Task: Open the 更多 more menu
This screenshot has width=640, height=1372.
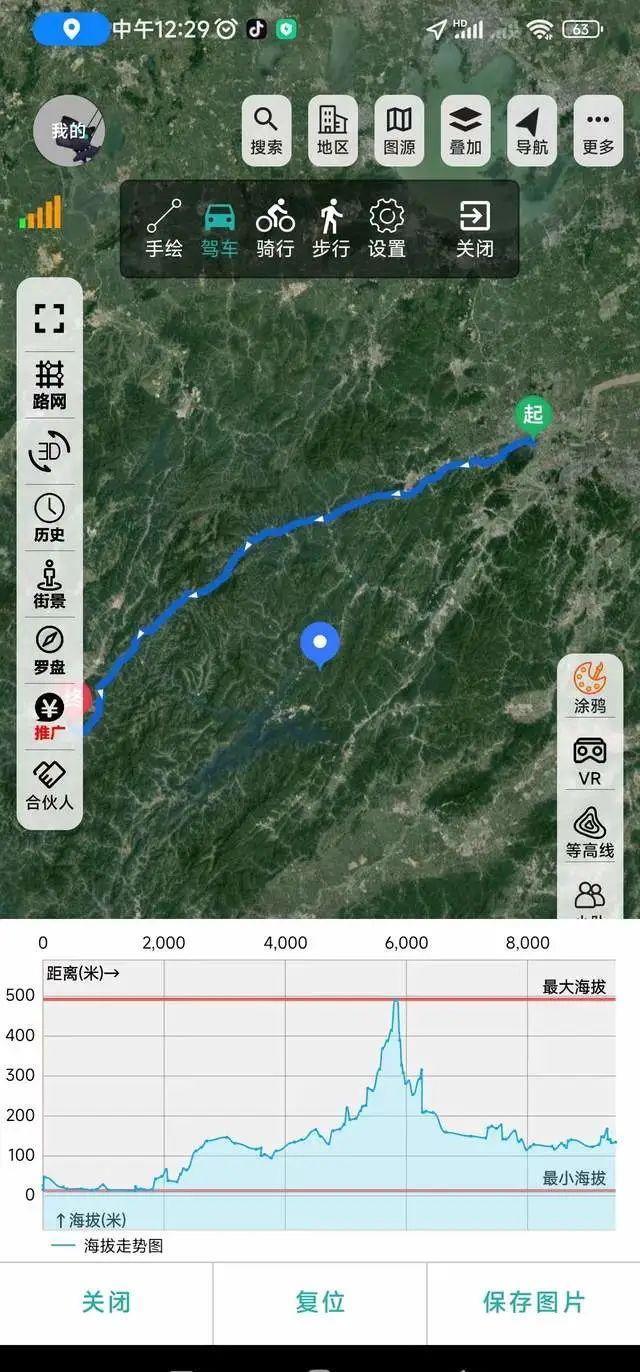Action: tap(598, 131)
